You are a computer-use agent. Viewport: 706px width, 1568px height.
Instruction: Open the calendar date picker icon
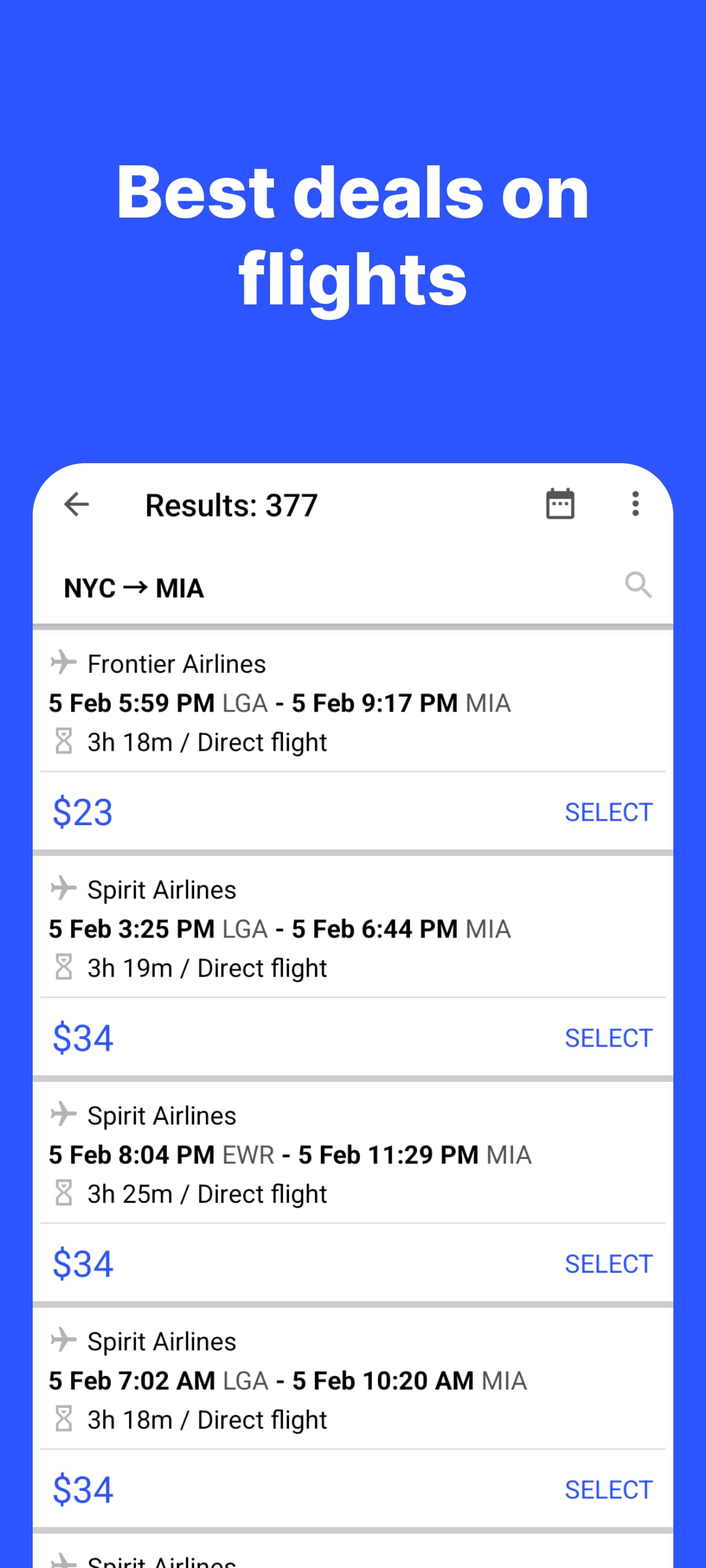[561, 504]
